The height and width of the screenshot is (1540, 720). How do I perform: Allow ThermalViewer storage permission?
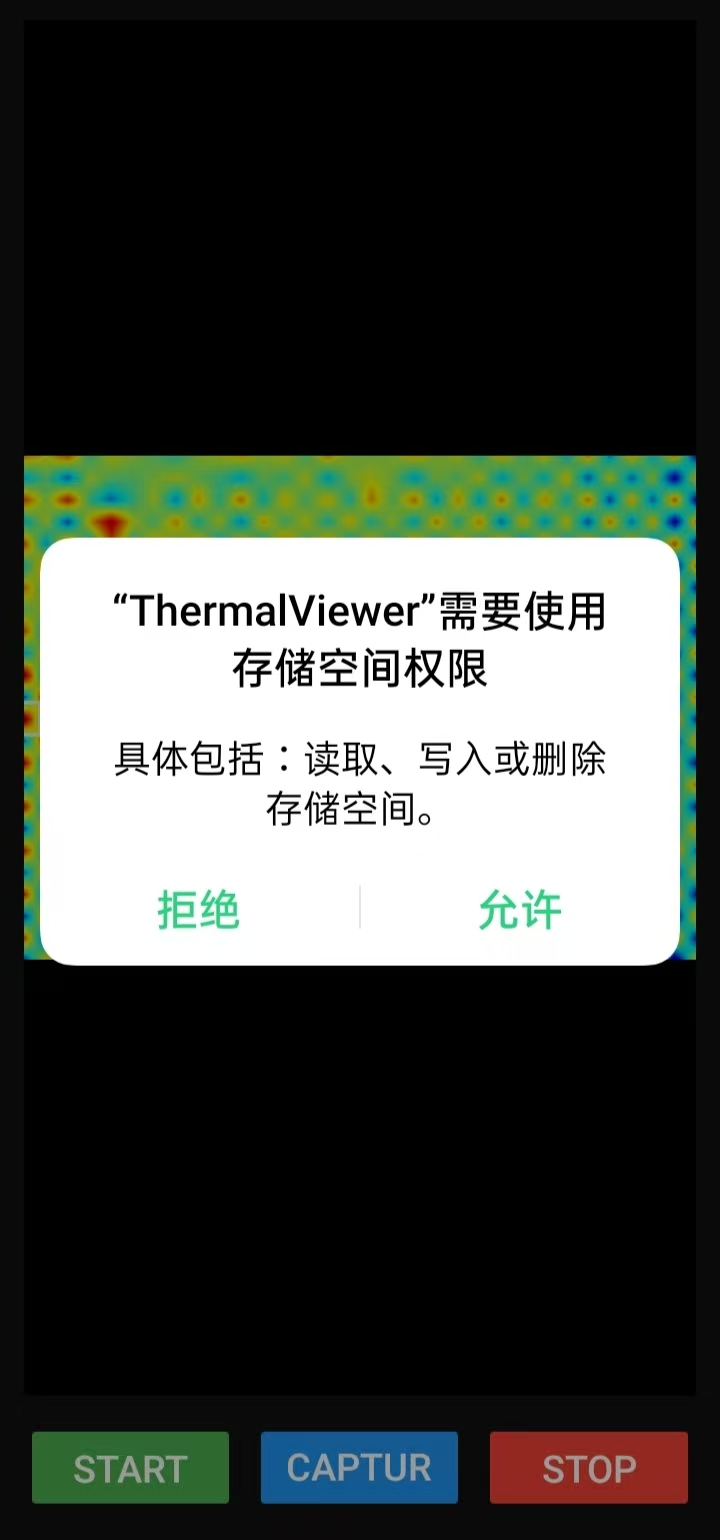522,908
